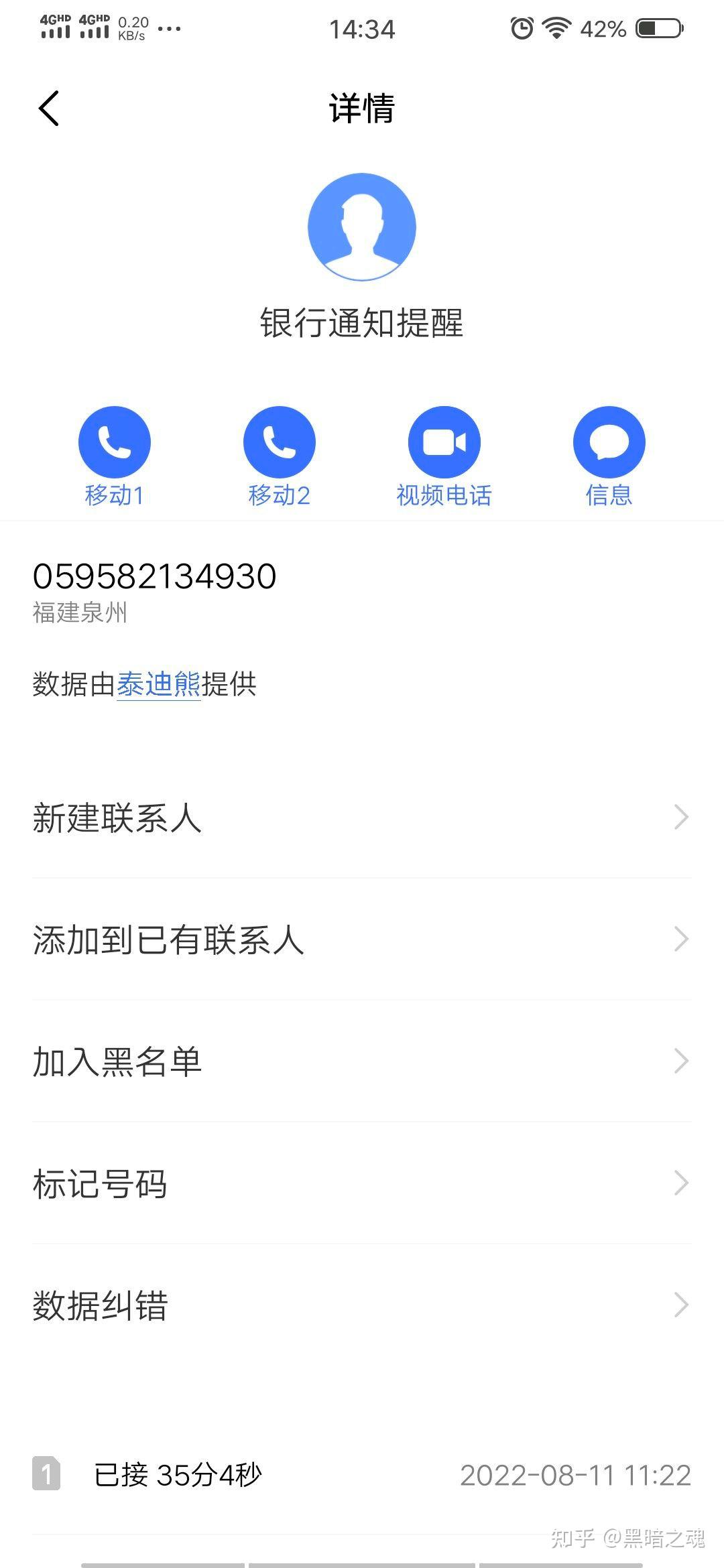Tap phone number 059582134930
The image size is (724, 1568).
[x=155, y=576]
